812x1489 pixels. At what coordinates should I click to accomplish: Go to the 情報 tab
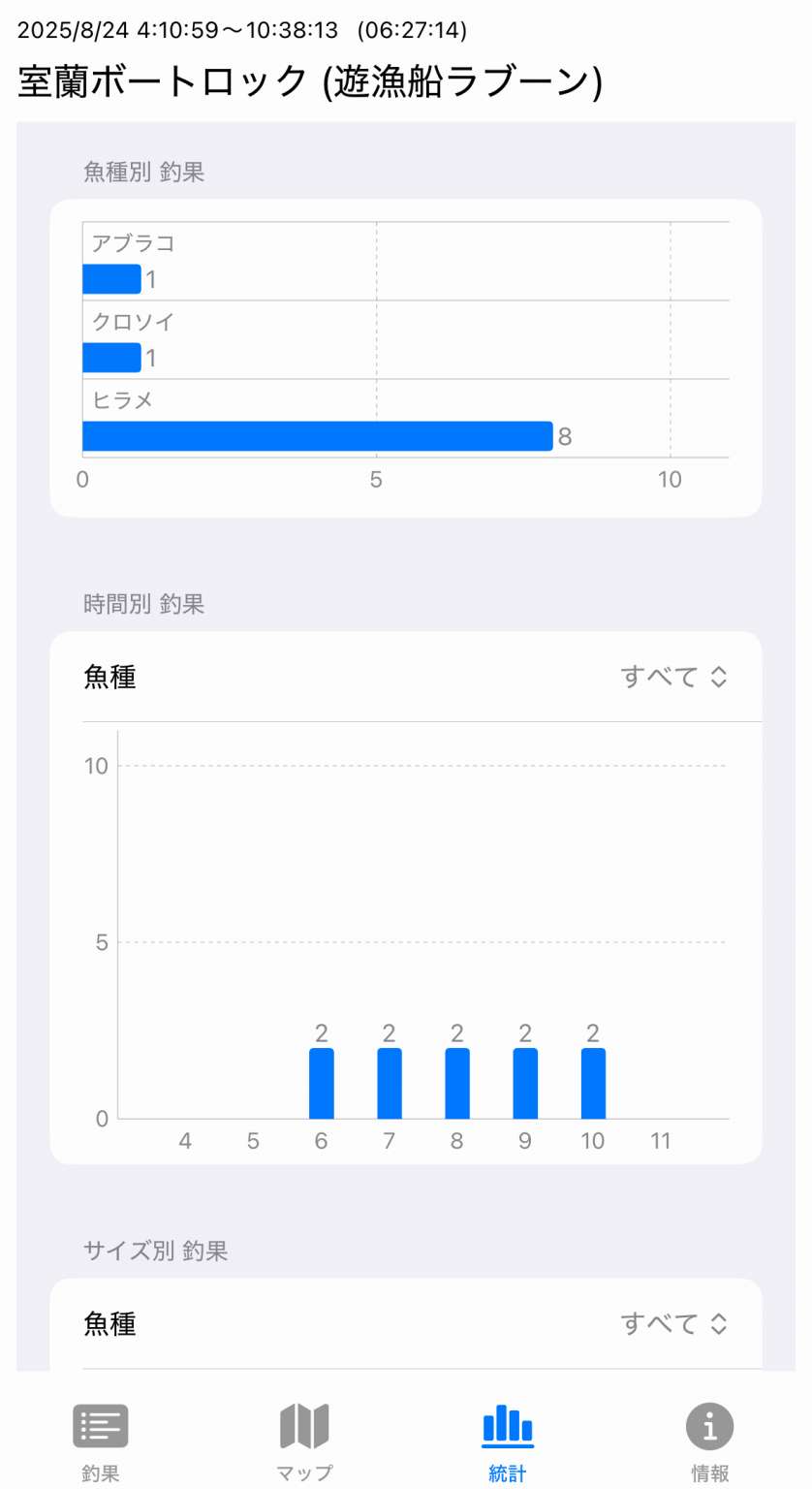pyautogui.click(x=710, y=1441)
